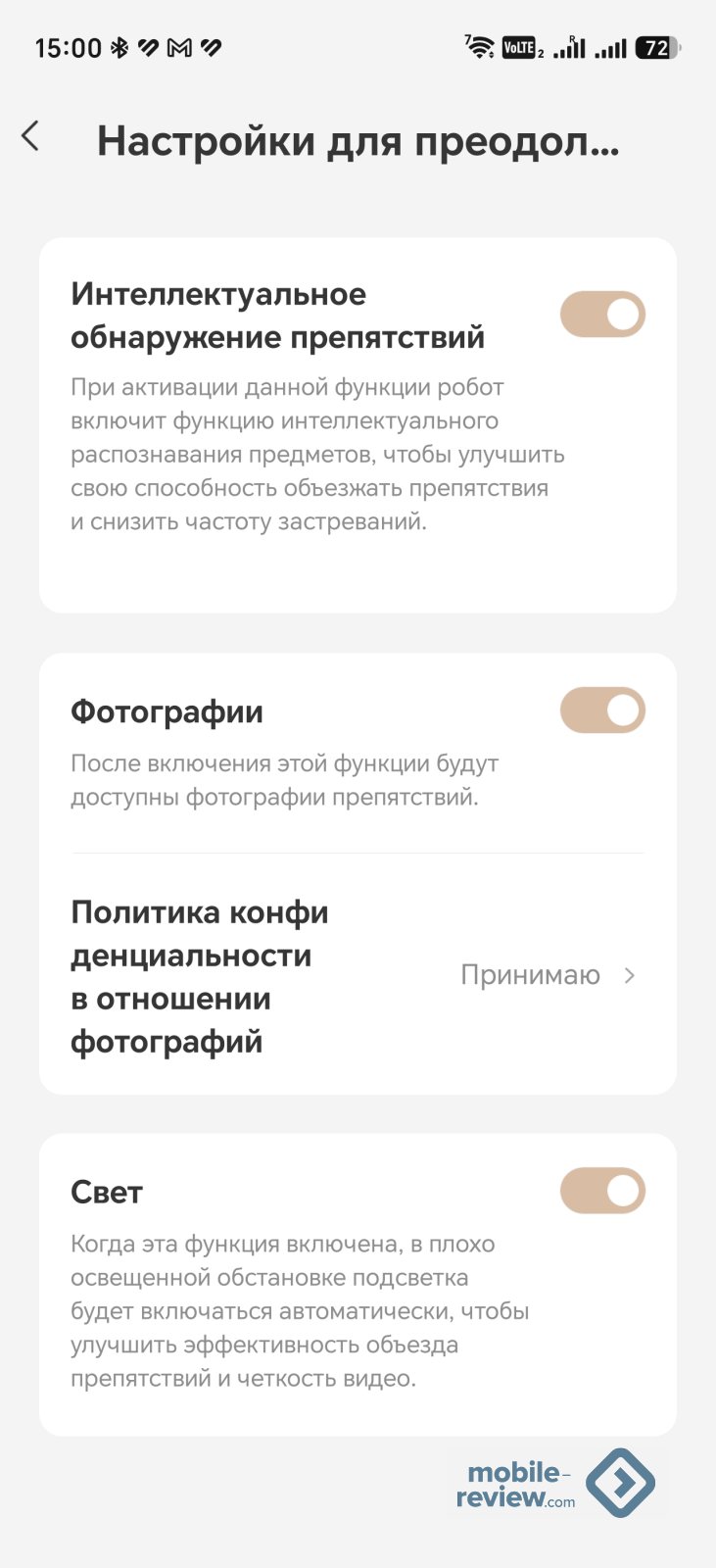Image resolution: width=716 pixels, height=1568 pixels.
Task: Go back using the top-left arrow
Action: 31,136
